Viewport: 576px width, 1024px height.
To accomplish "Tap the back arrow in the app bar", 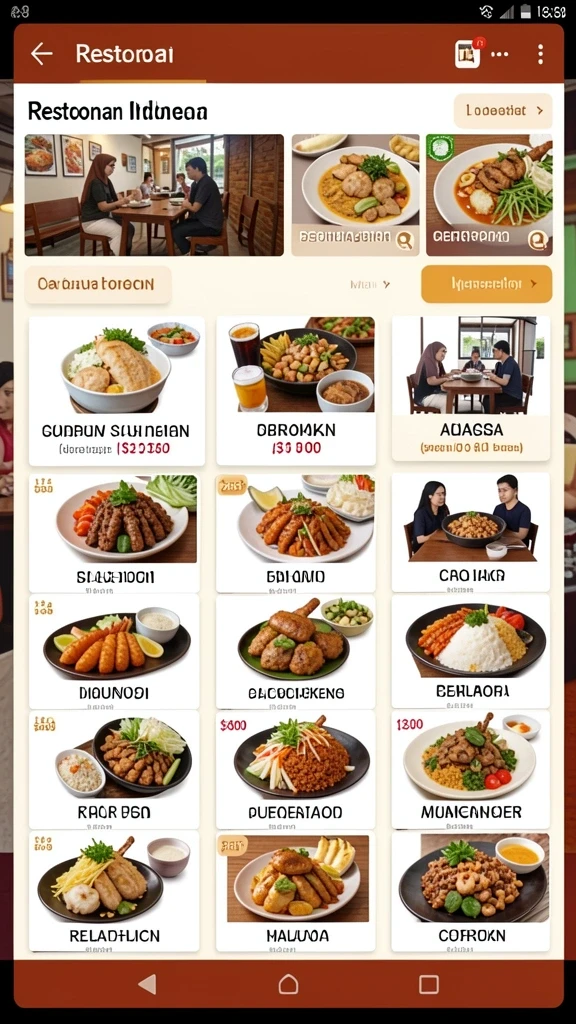I will tap(42, 54).
